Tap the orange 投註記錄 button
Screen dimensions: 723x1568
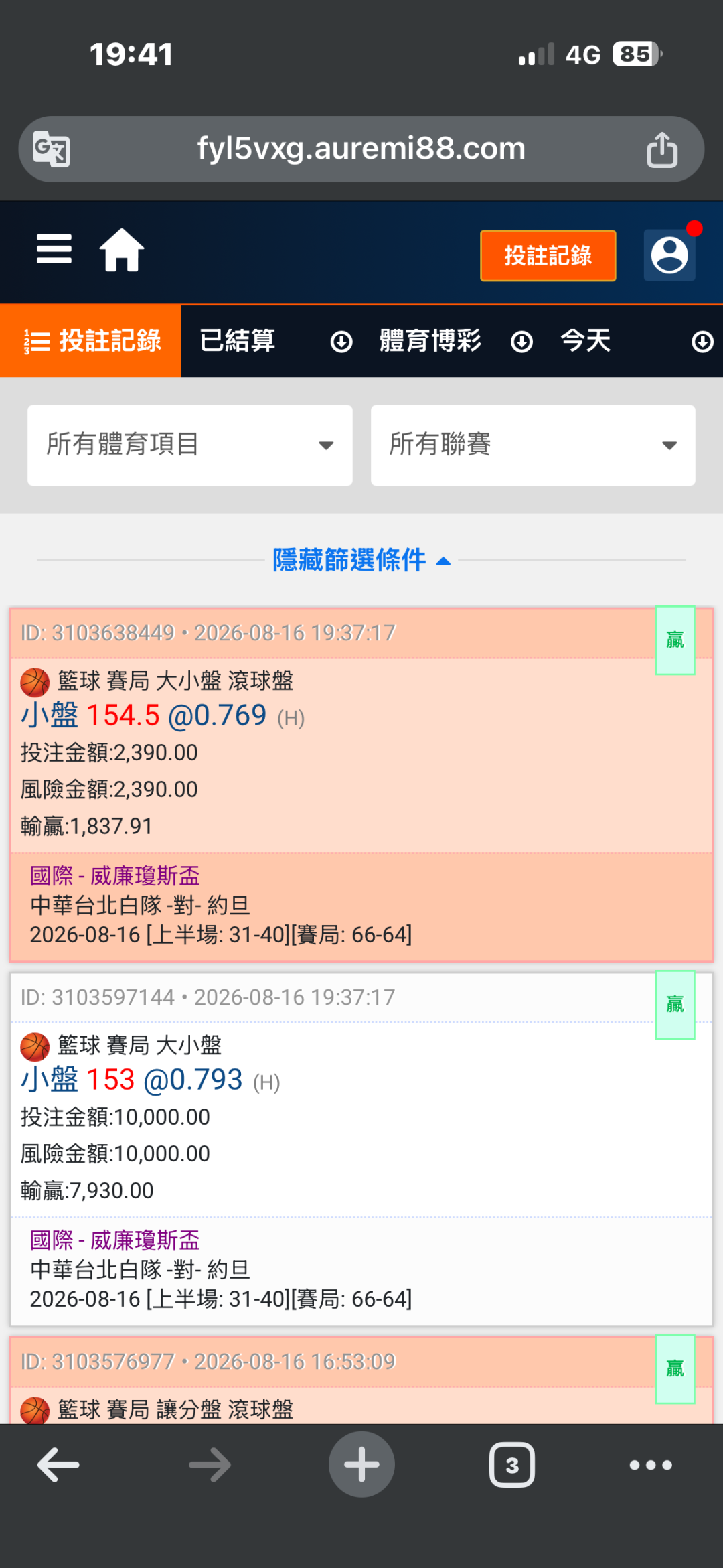pos(548,255)
